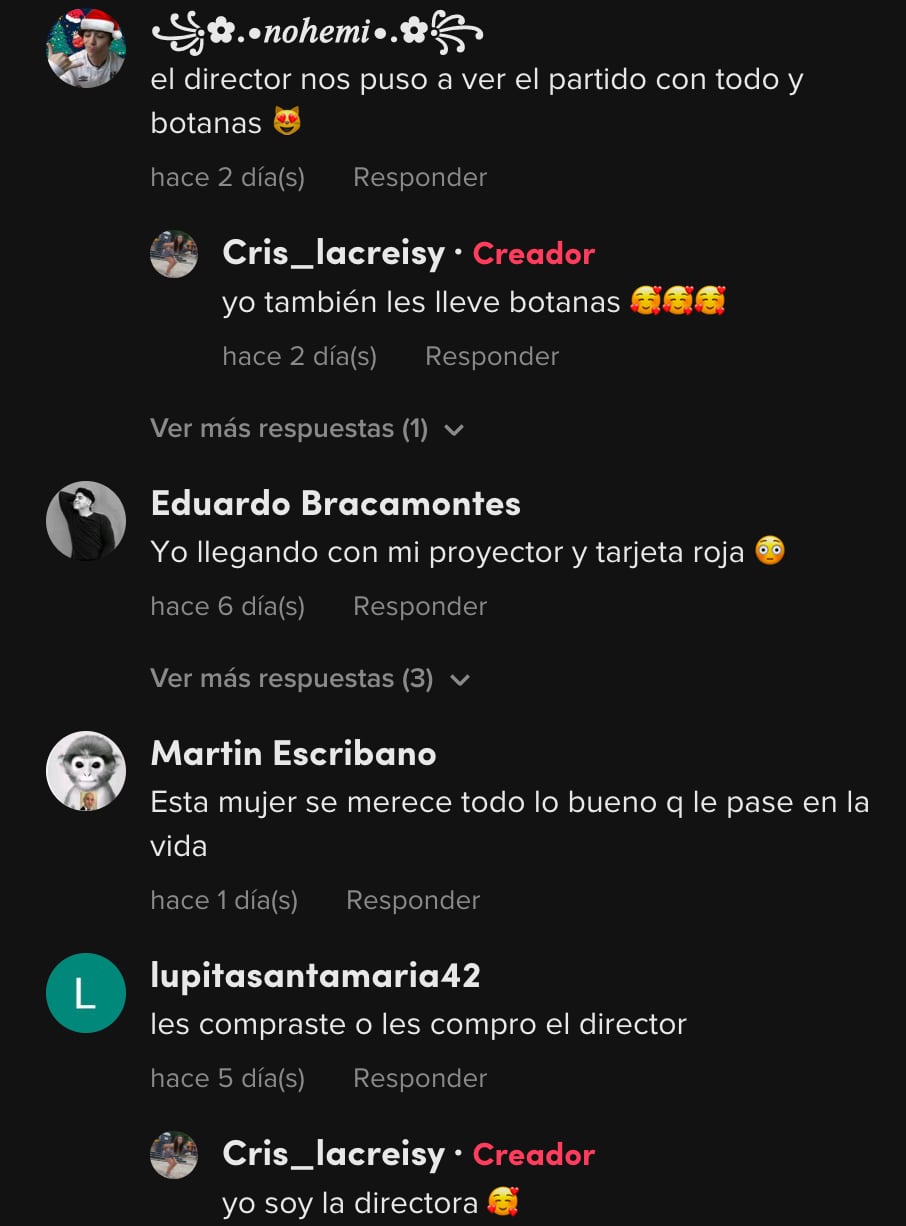Reply to Cris_lacreisy's 'también les lleve botanas' comment

(x=491, y=357)
